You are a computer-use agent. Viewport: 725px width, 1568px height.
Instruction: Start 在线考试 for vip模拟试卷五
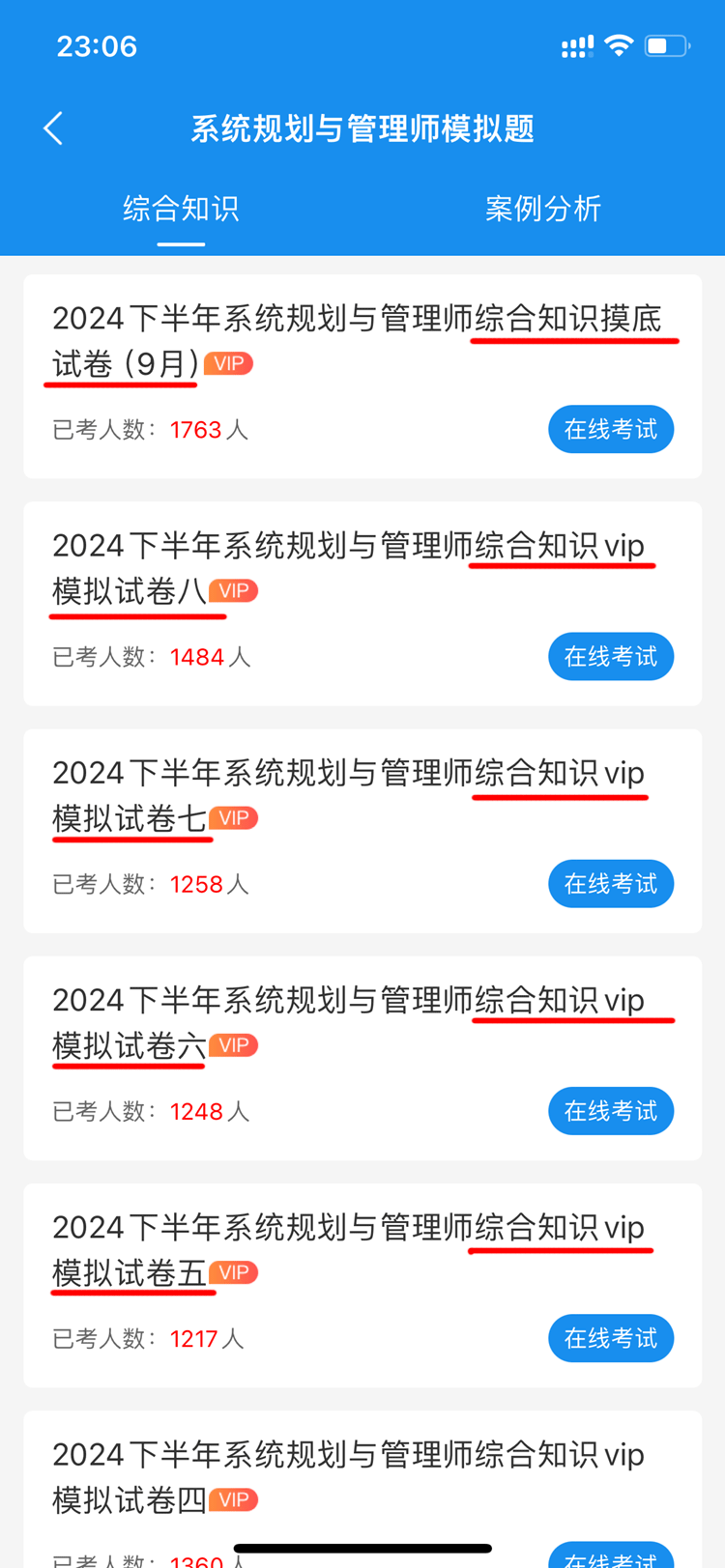coord(610,1338)
